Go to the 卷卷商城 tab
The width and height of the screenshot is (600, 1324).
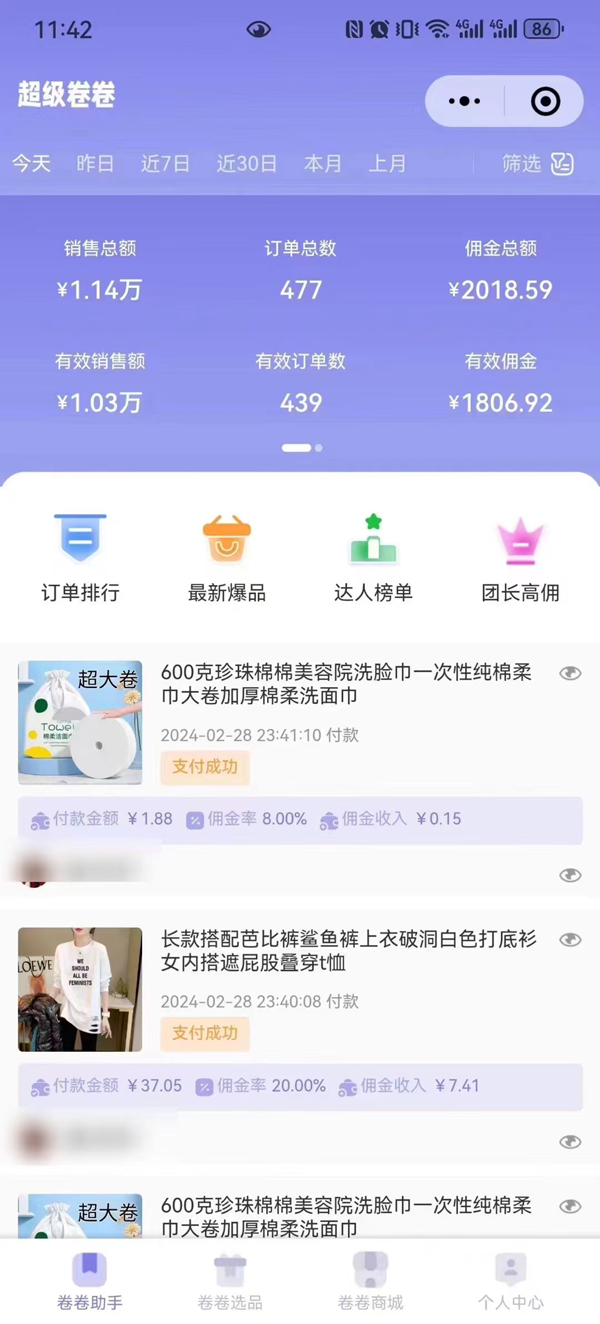(370, 1282)
